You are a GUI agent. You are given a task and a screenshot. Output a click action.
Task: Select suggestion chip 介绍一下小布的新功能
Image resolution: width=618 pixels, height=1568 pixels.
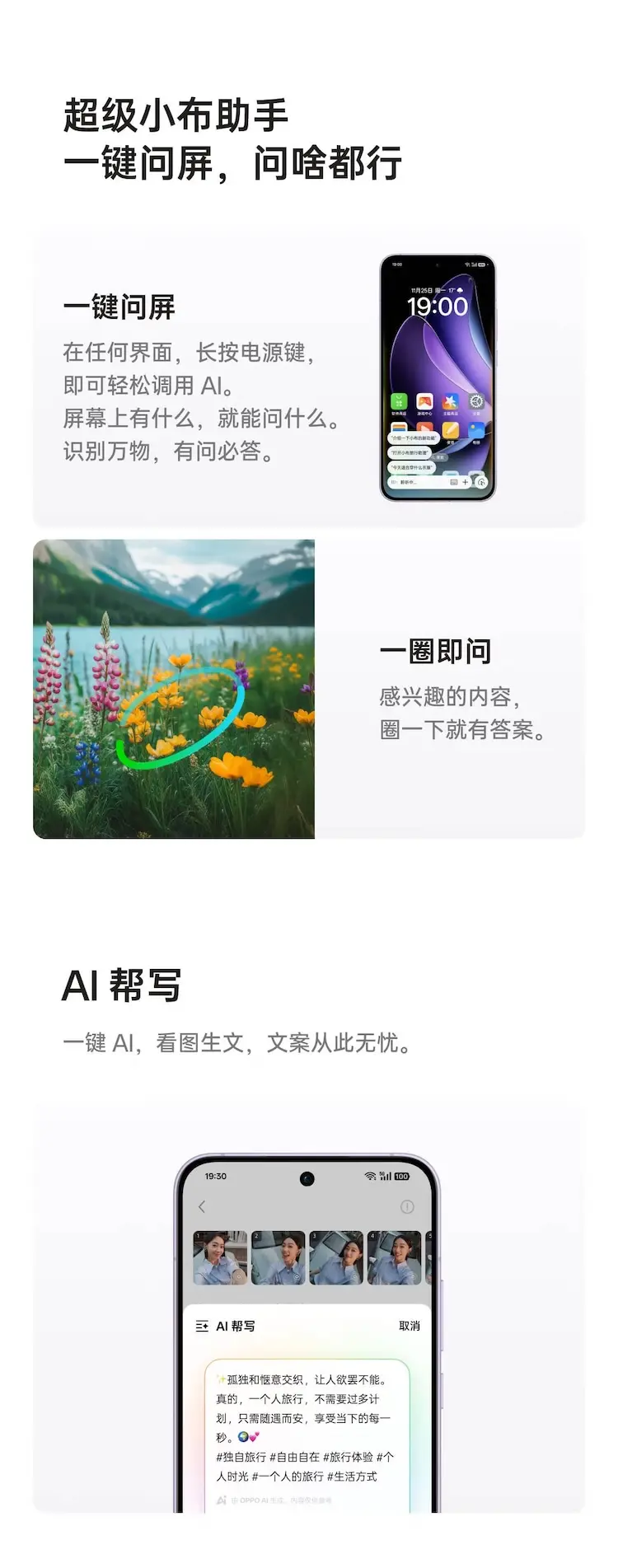[x=414, y=438]
